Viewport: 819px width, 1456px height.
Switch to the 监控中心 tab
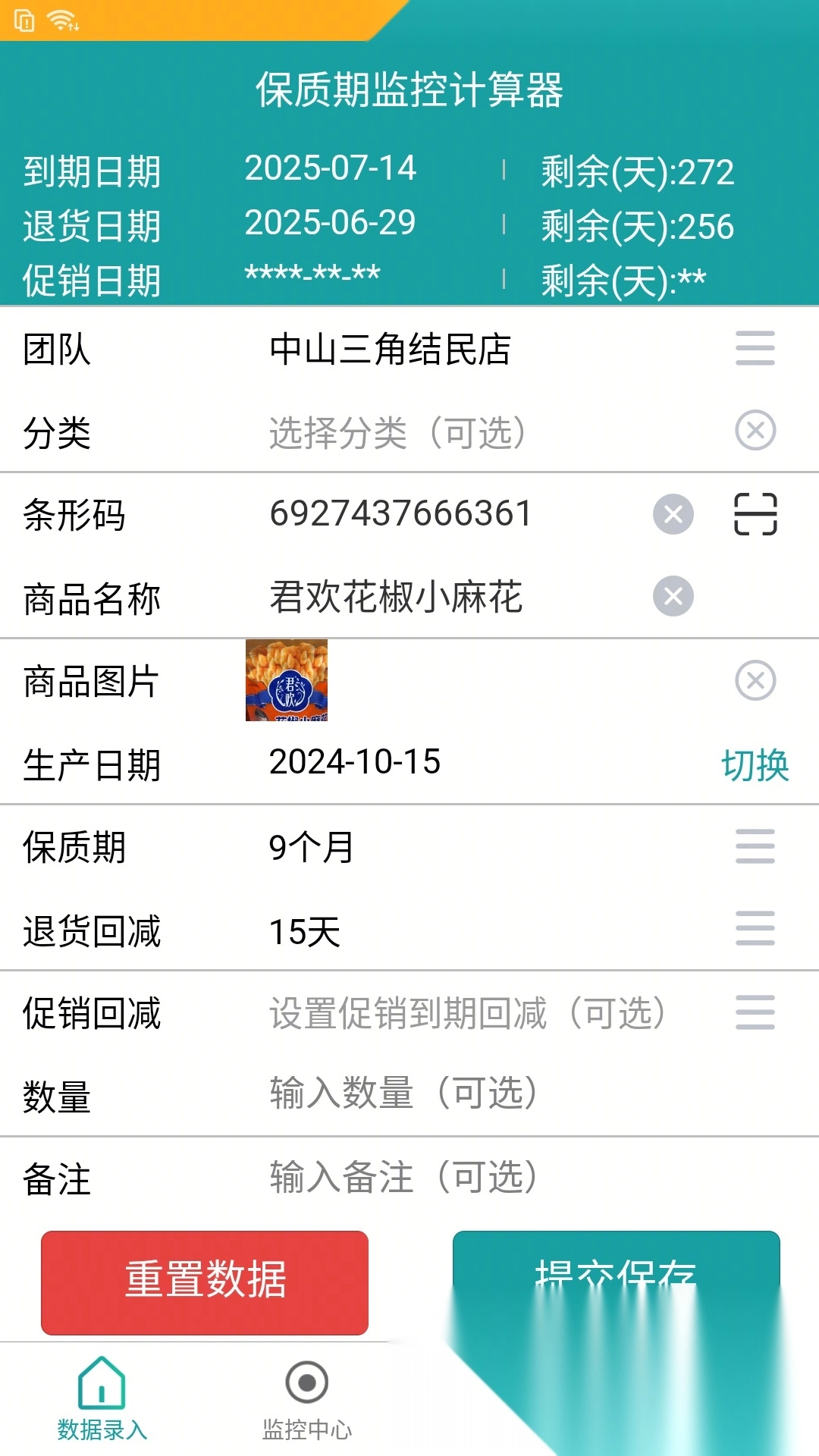pos(306,1399)
